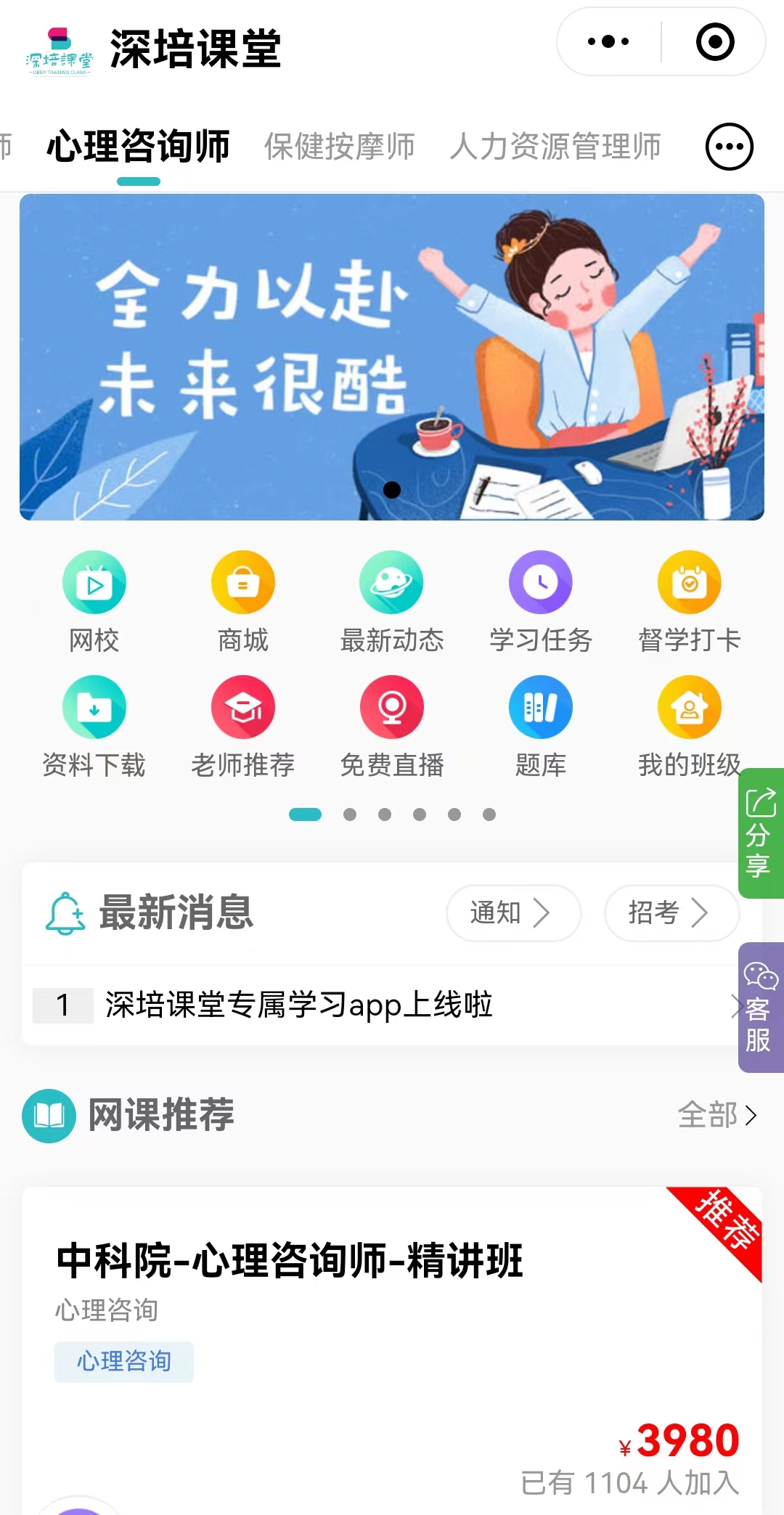
Task: Open the 全力以赴 banner
Action: 391,357
